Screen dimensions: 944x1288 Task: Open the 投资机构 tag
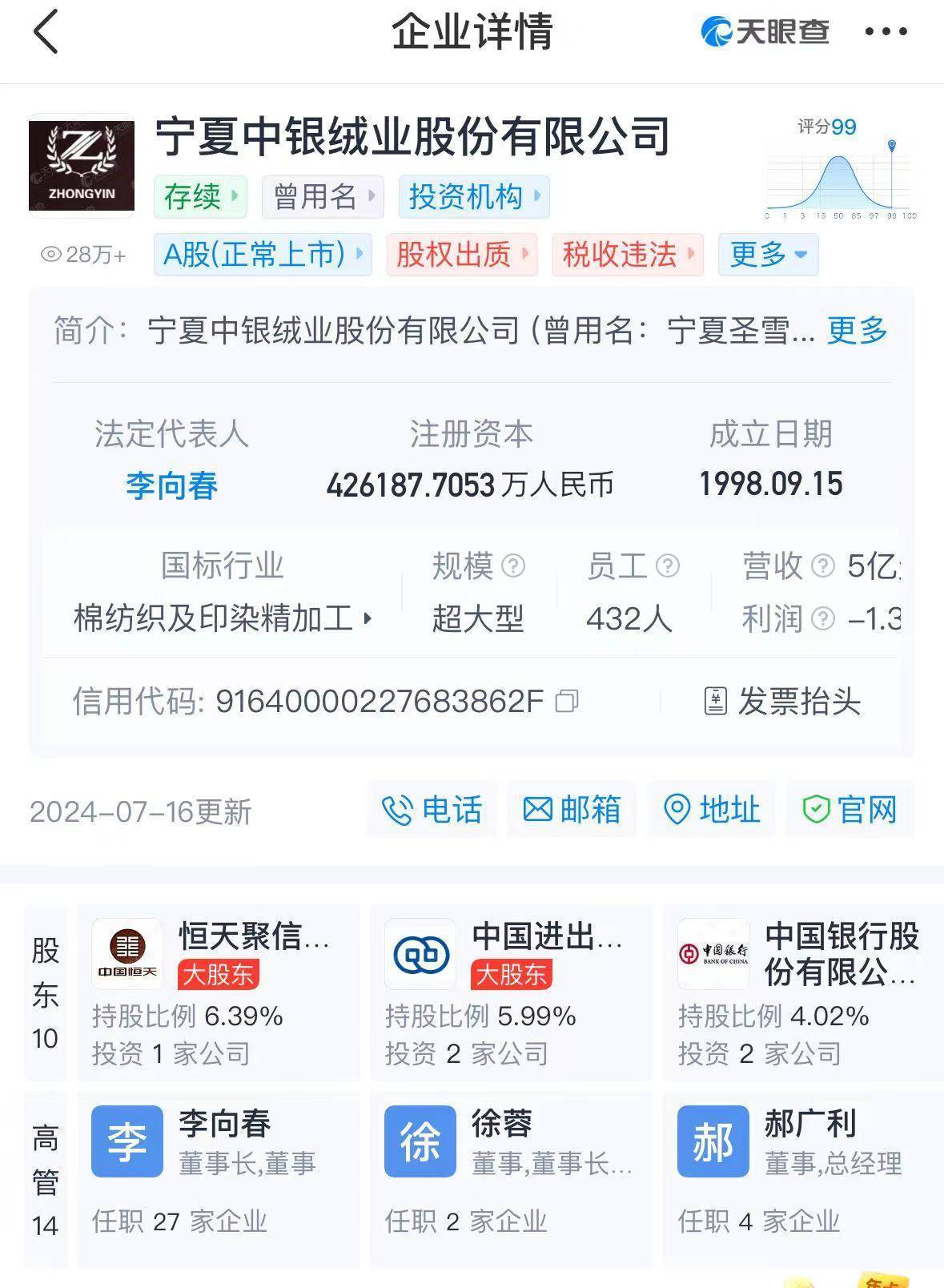pyautogui.click(x=474, y=197)
